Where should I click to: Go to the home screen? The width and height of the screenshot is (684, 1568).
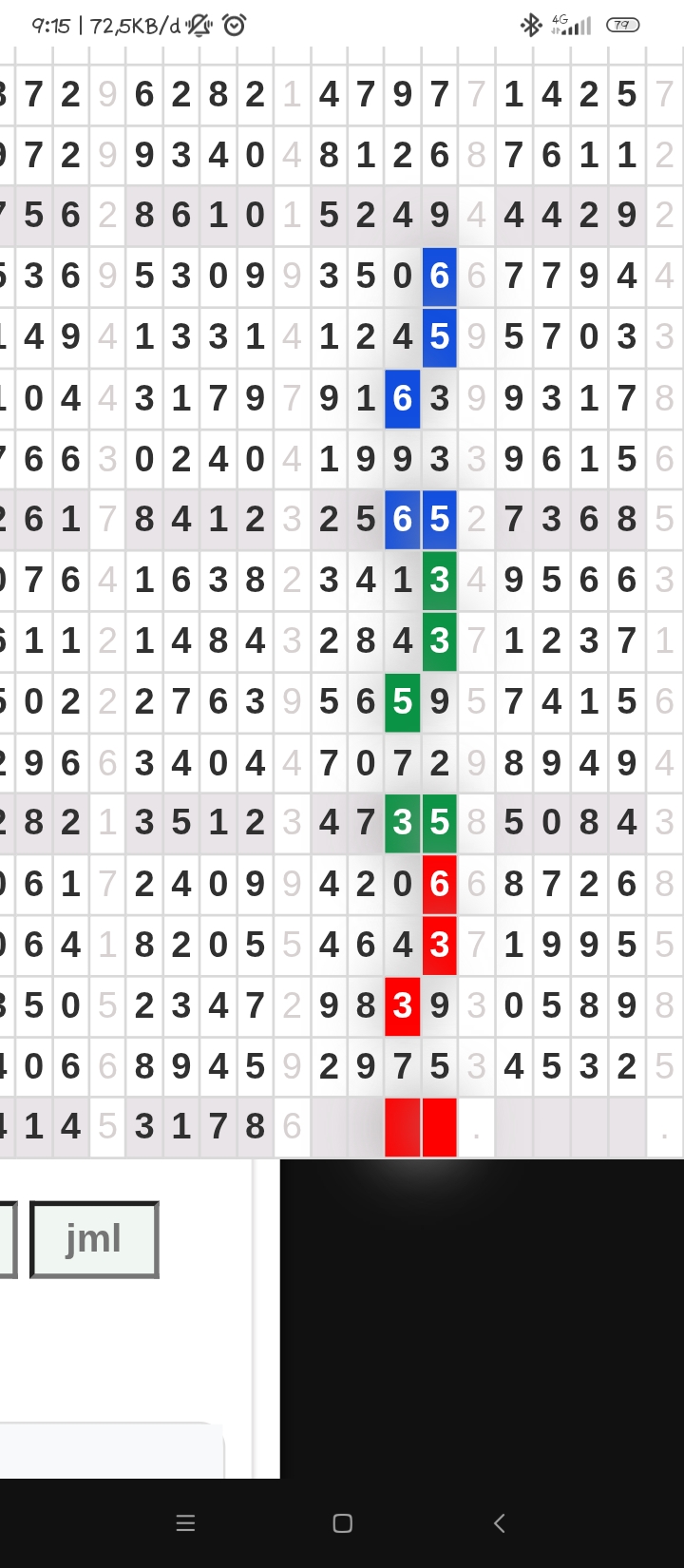coord(343,1523)
